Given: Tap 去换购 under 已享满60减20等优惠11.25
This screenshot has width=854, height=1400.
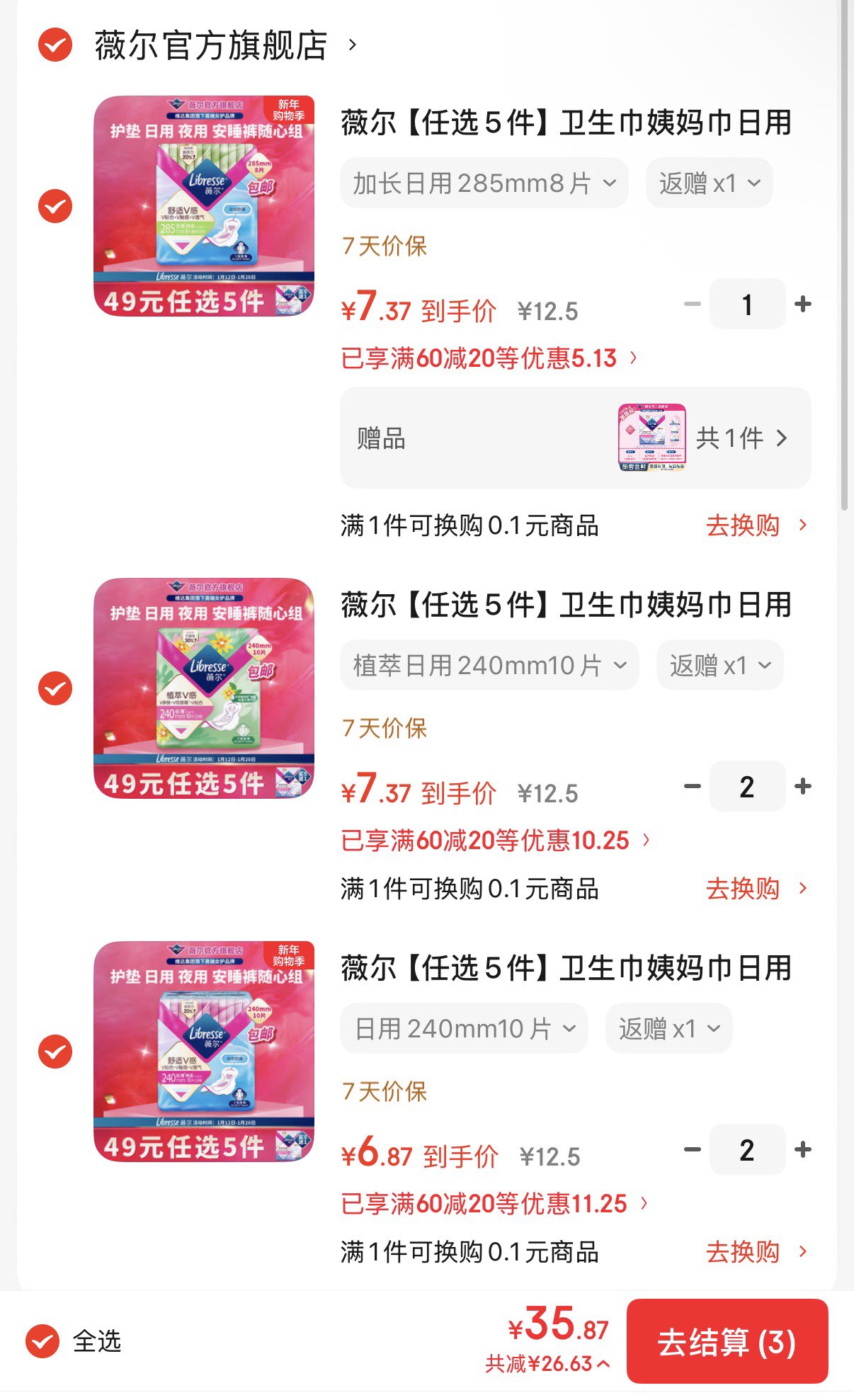Looking at the screenshot, I should 756,1252.
